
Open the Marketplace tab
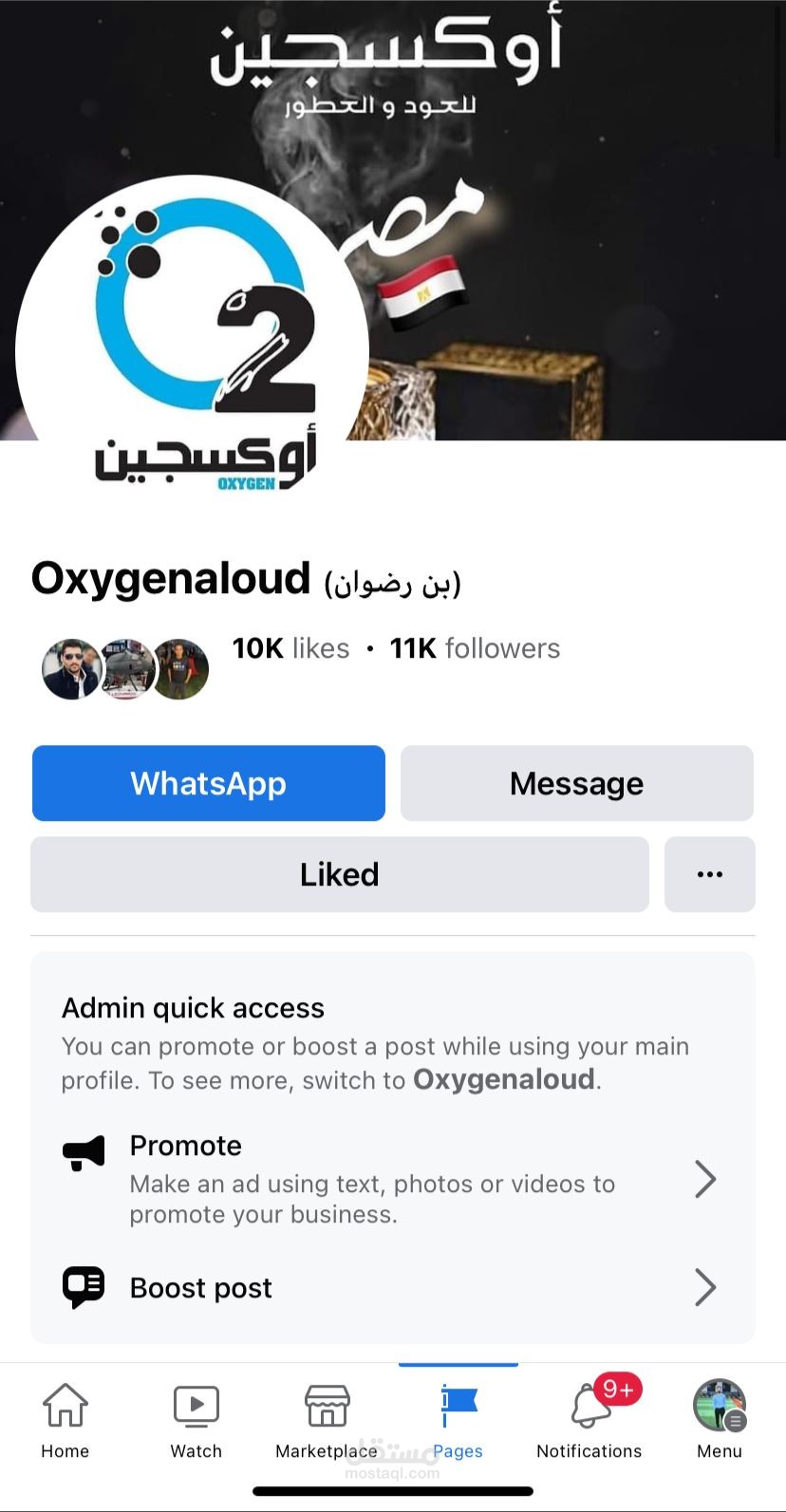coord(327,1421)
